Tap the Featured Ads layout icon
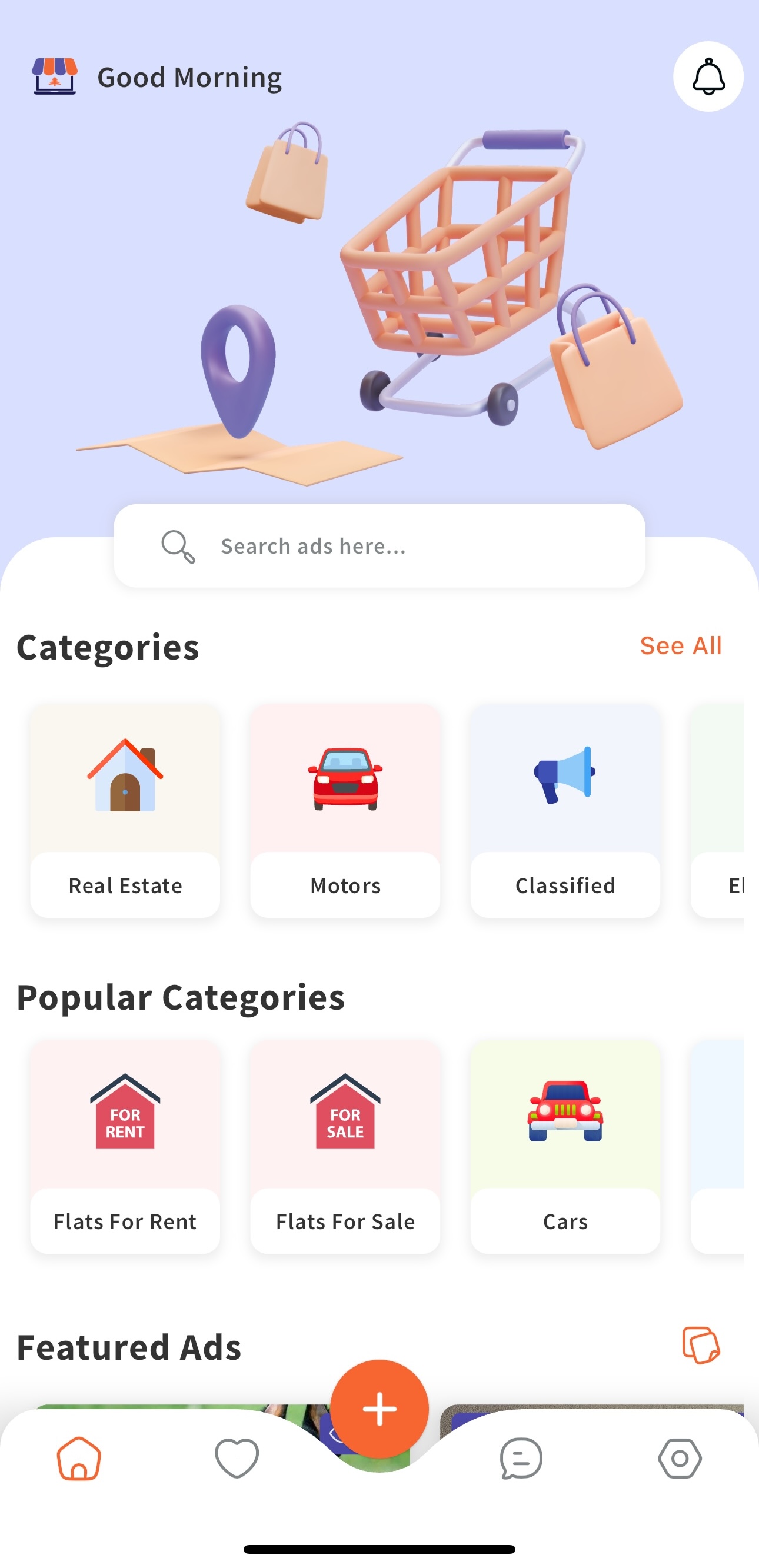 click(701, 1345)
